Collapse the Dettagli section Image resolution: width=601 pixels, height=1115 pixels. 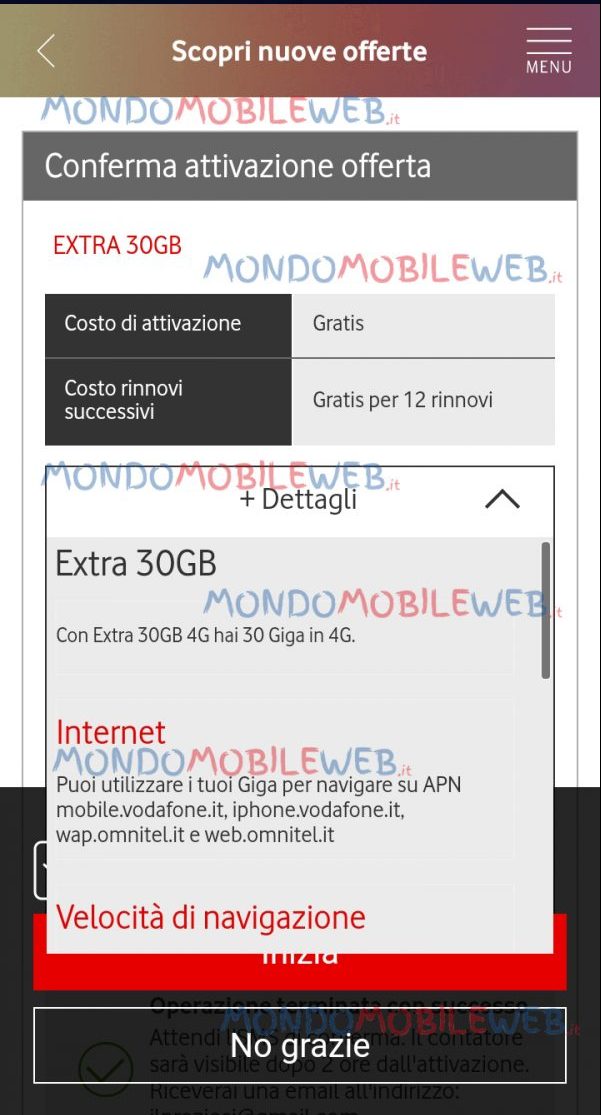pyautogui.click(x=501, y=499)
